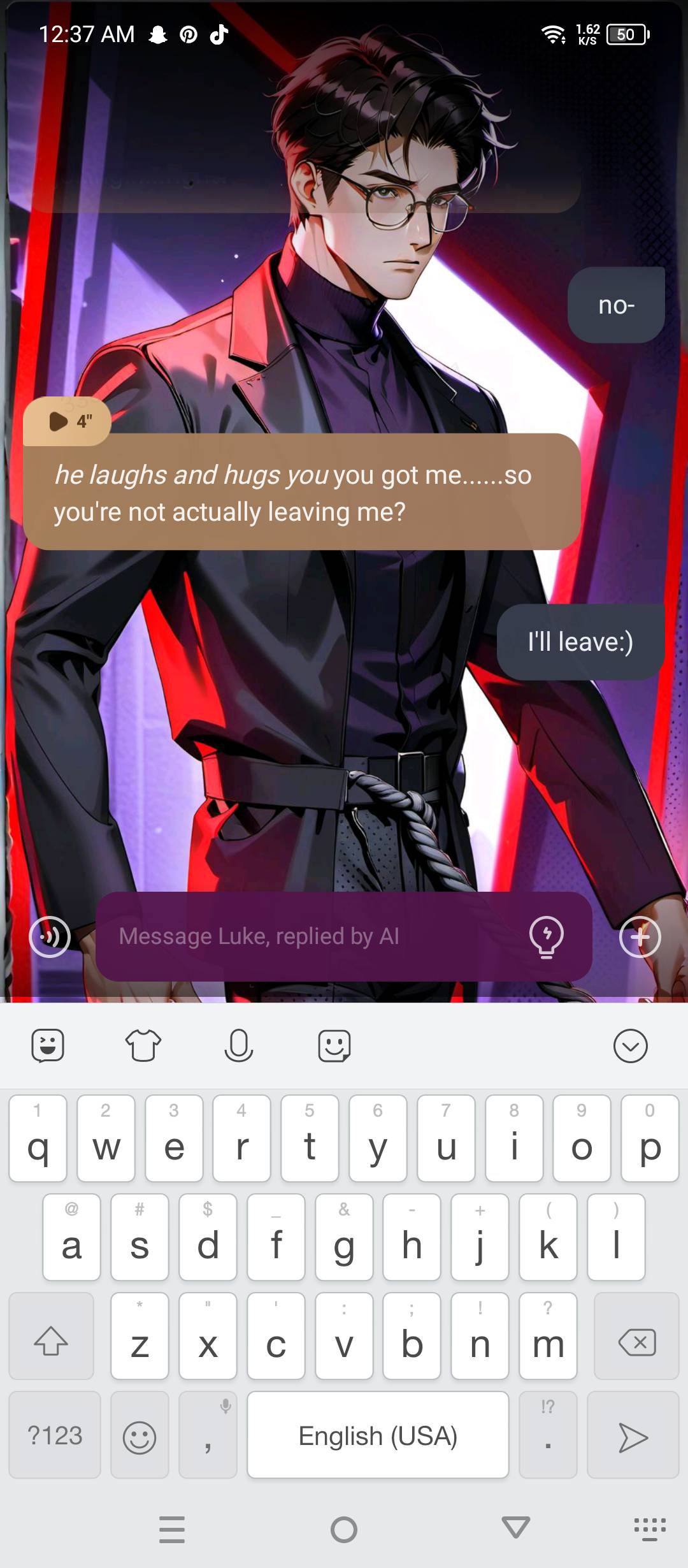Open the keyboard emoticon face icon
Viewport: 688px width, 1568px height.
334,1045
